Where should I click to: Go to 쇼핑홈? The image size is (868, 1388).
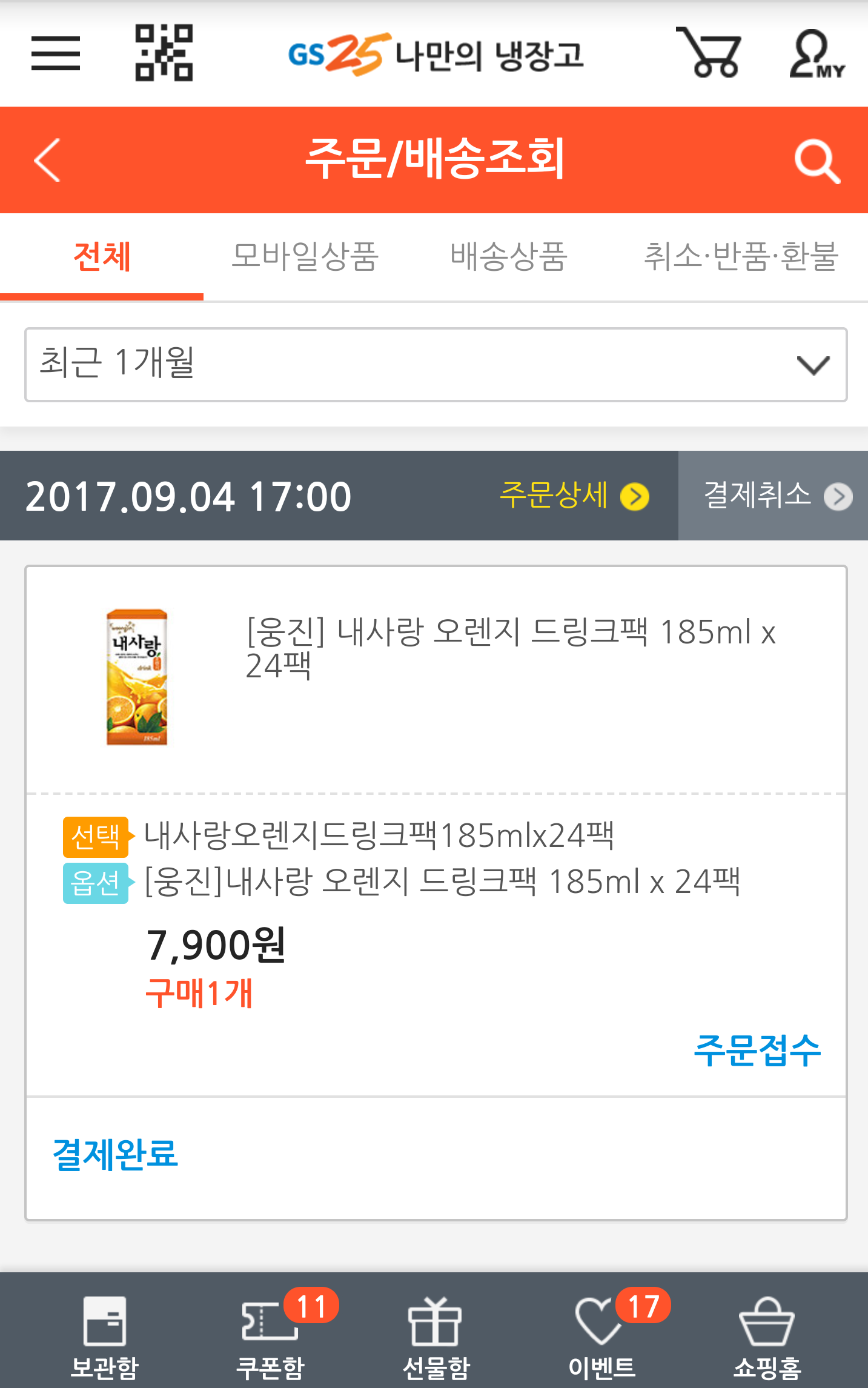coord(767,1337)
